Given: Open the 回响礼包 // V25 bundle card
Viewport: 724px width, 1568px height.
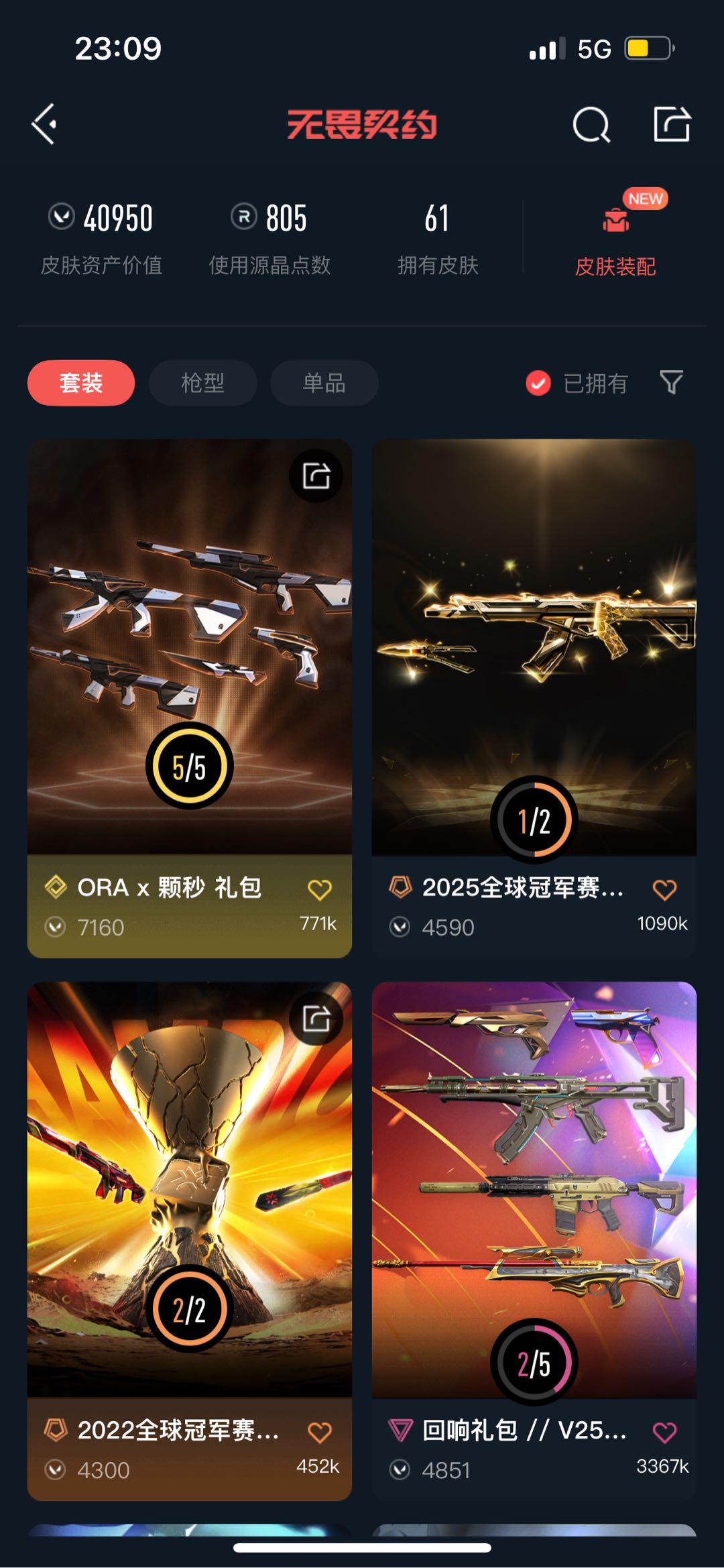Looking at the screenshot, I should pyautogui.click(x=534, y=1241).
